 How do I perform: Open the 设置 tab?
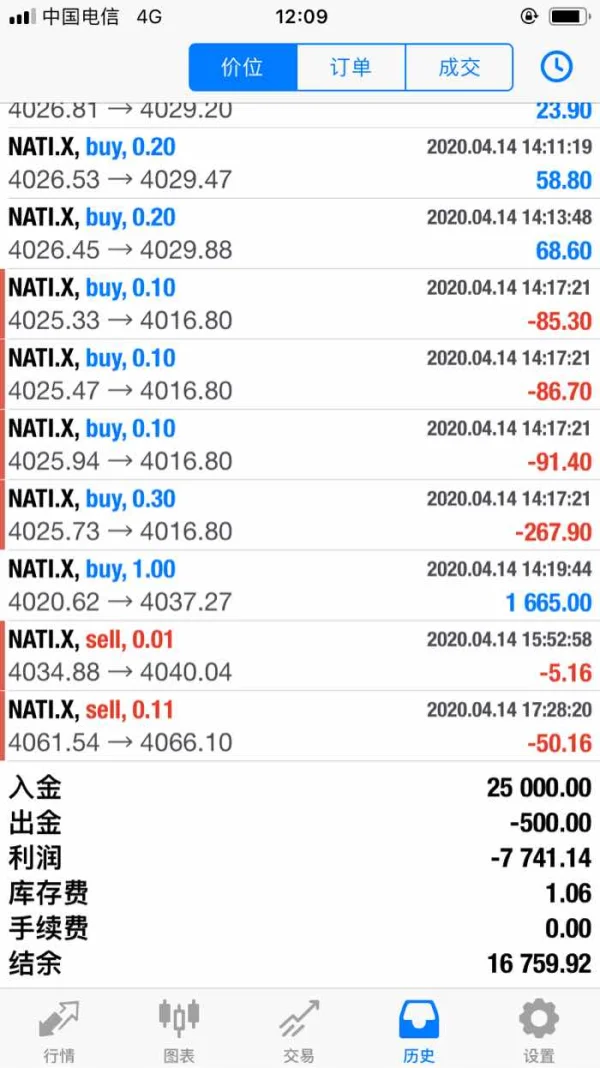coord(539,1030)
